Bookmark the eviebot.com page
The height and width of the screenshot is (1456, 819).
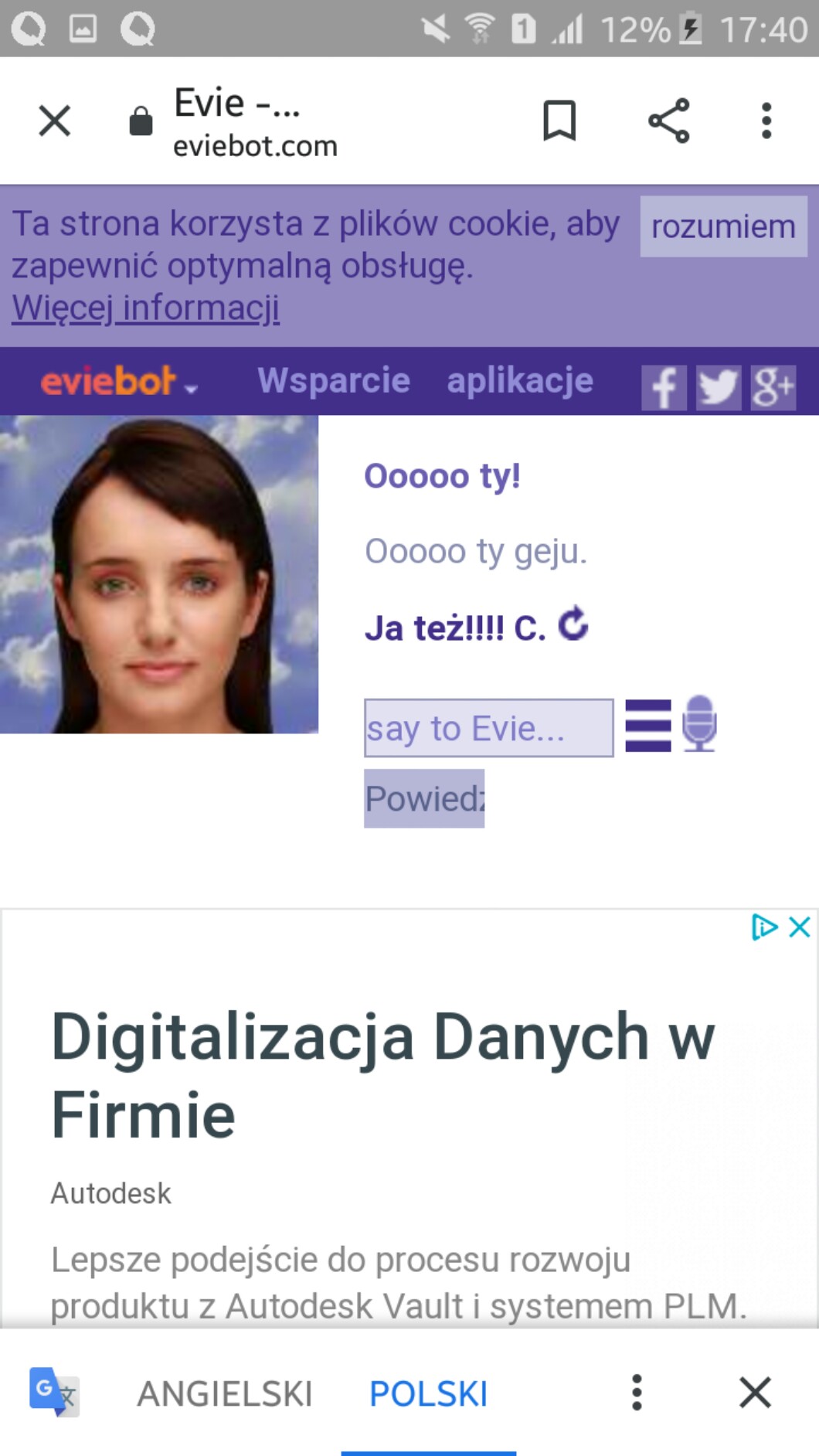[x=559, y=121]
